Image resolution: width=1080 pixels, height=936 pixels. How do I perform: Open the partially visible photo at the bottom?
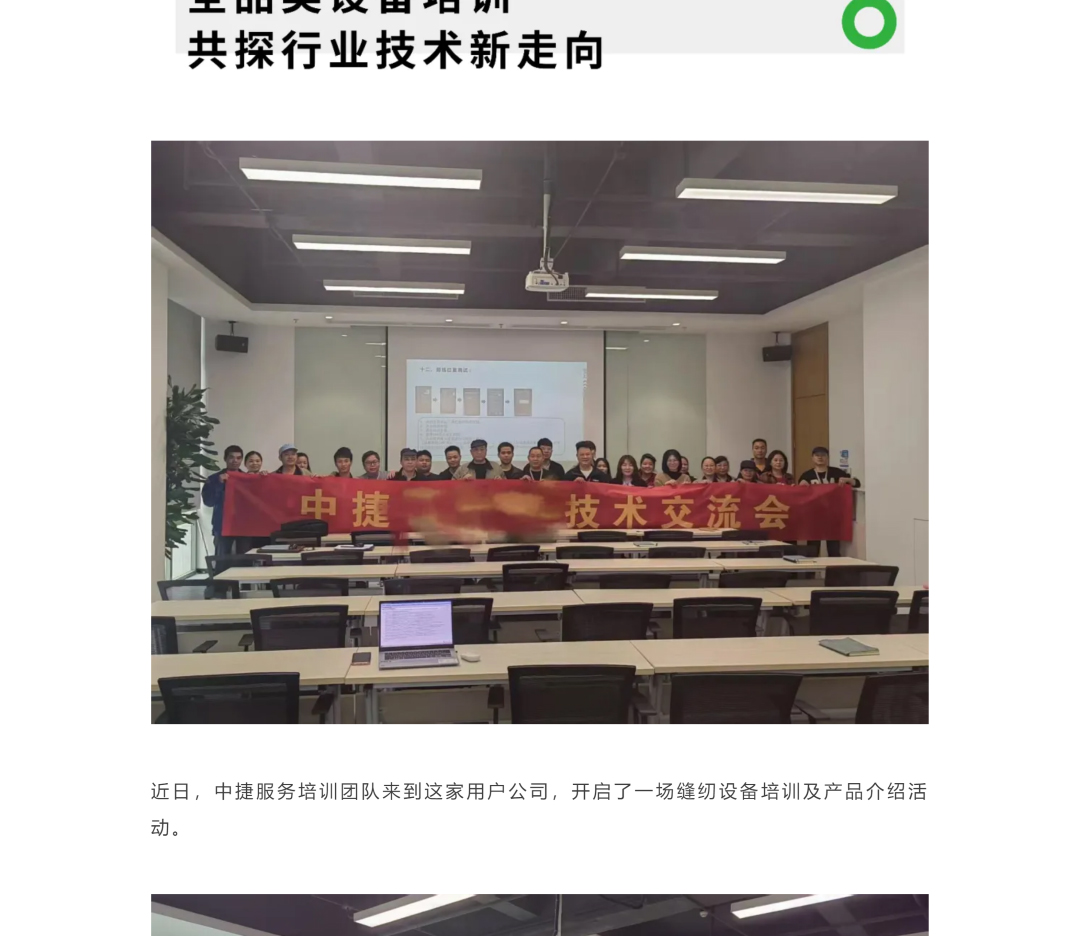pos(539,915)
